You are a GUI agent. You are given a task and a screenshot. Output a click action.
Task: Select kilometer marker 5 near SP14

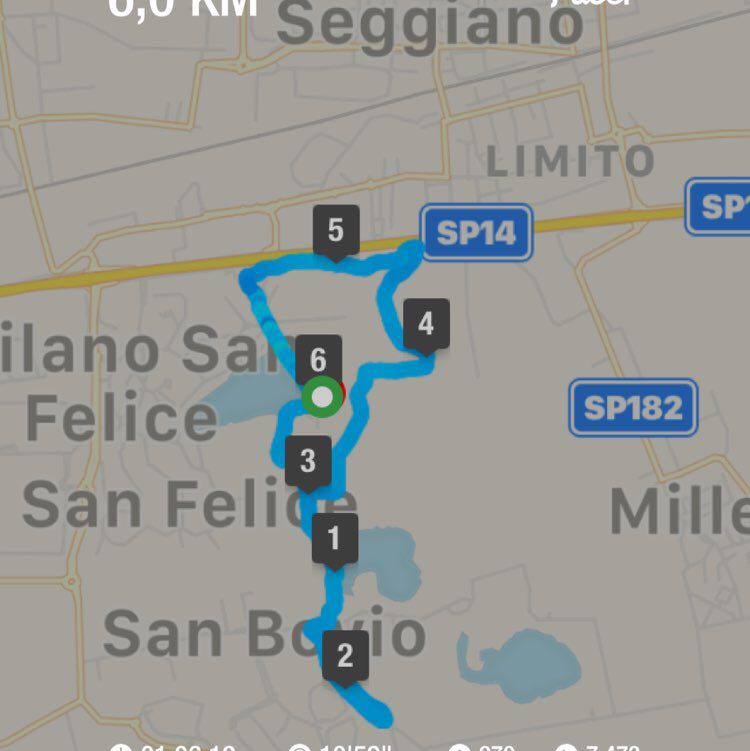336,229
